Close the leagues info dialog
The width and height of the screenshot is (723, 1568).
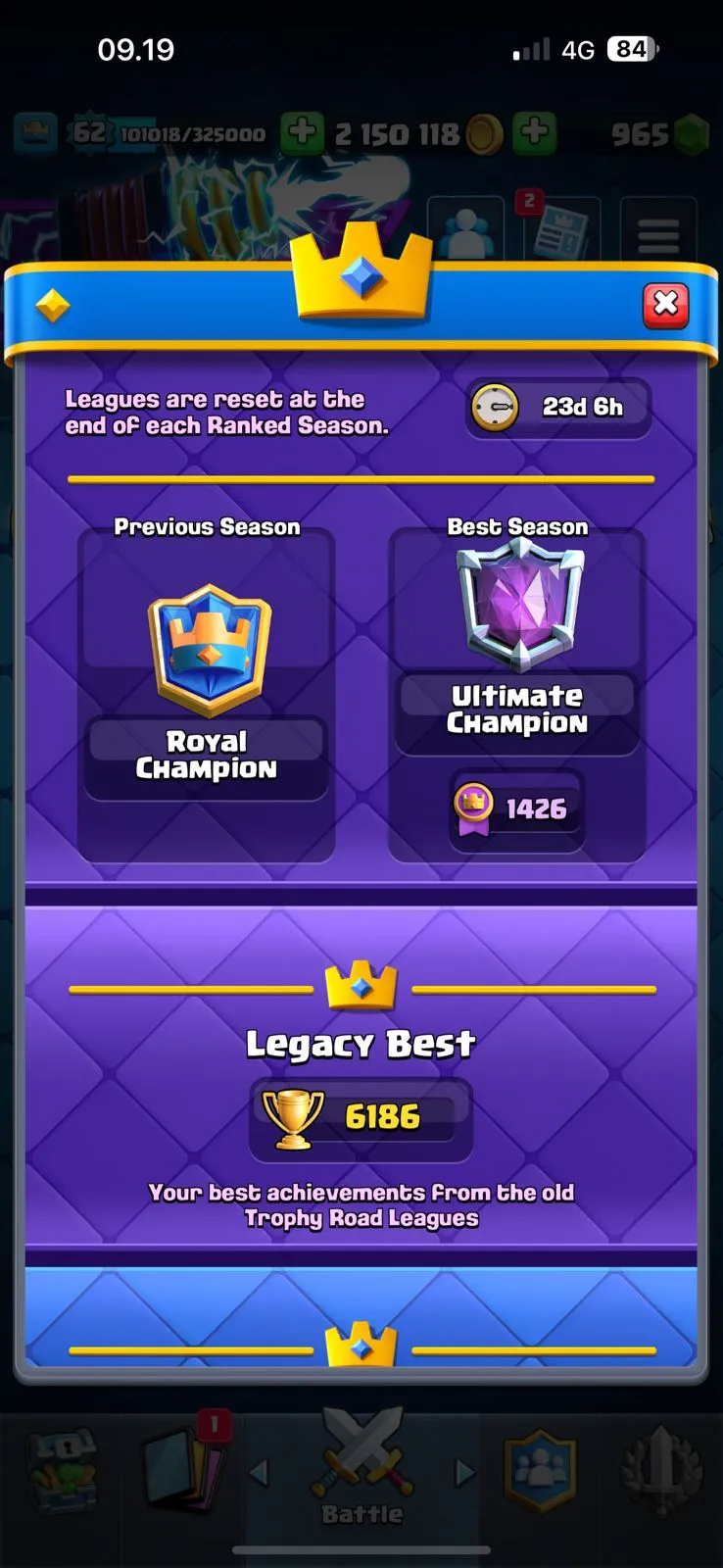click(x=665, y=304)
